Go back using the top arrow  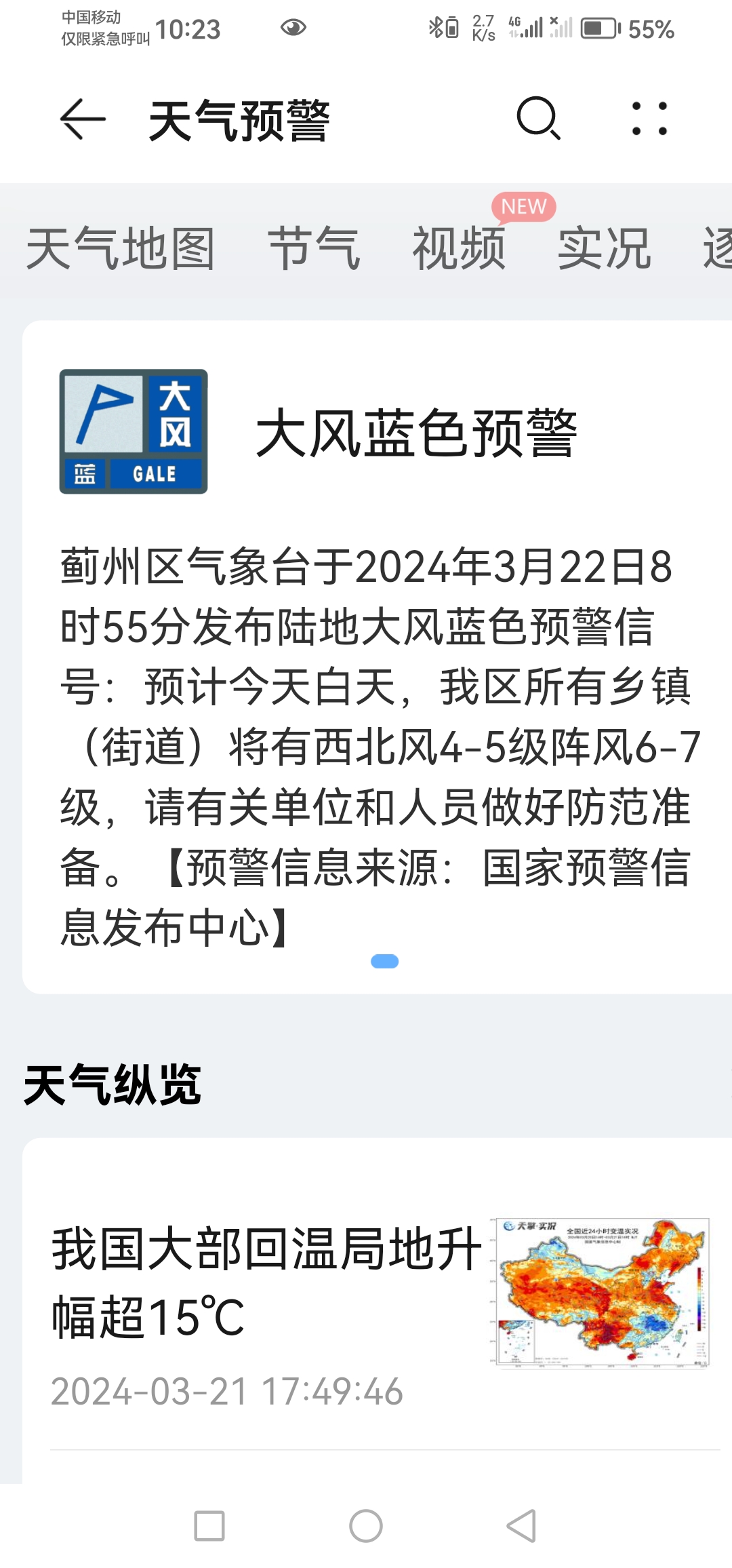pos(83,119)
